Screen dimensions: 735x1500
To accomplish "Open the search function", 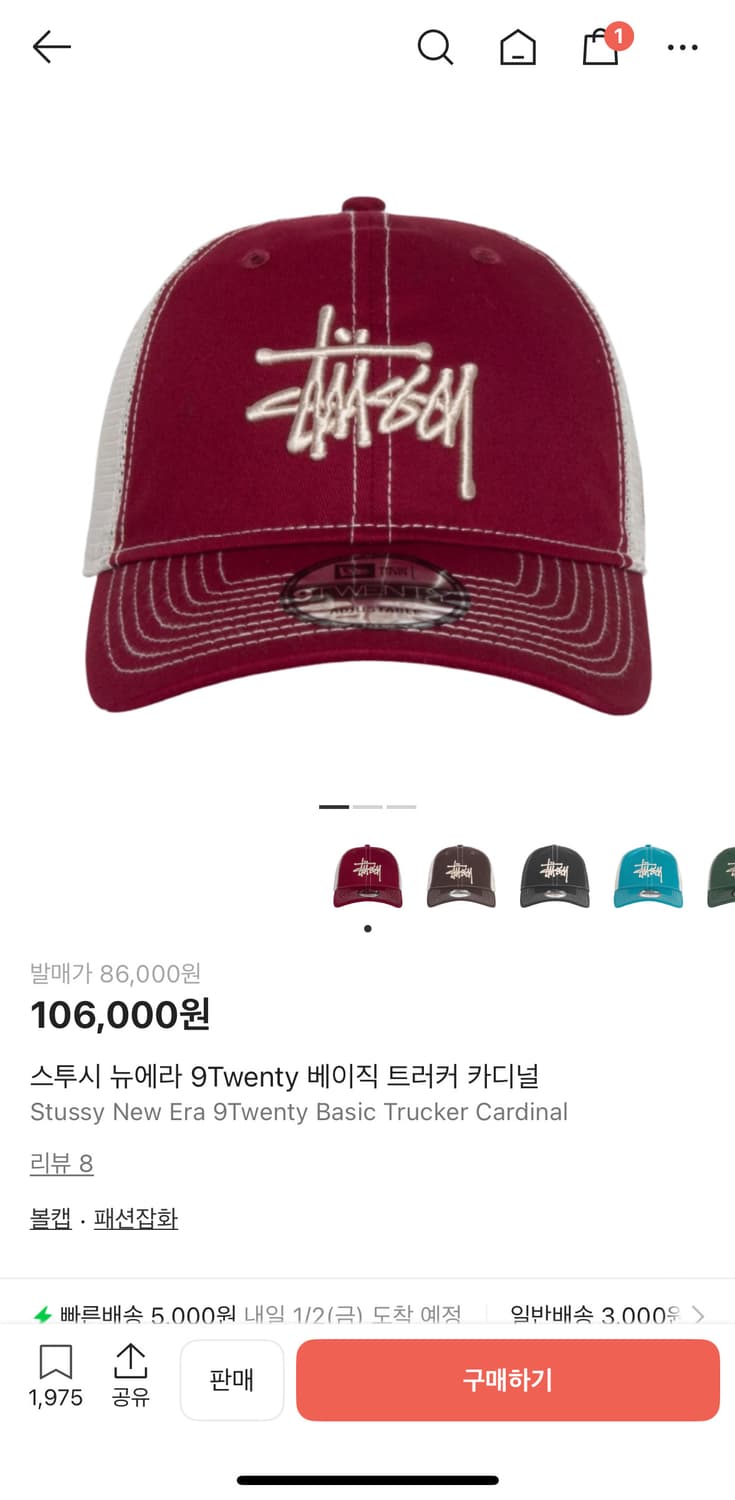I will tap(435, 46).
